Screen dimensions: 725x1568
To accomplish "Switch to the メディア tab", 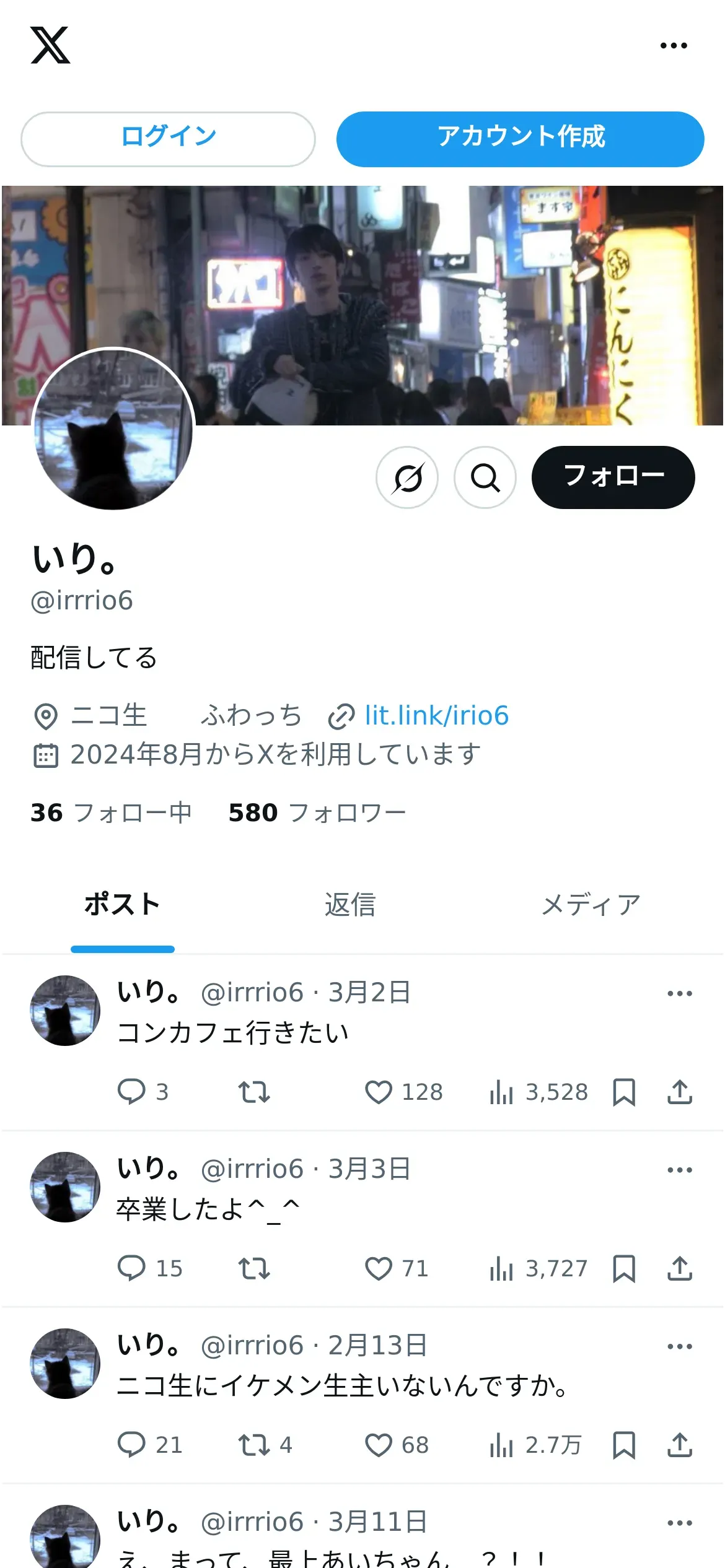I will [x=591, y=905].
